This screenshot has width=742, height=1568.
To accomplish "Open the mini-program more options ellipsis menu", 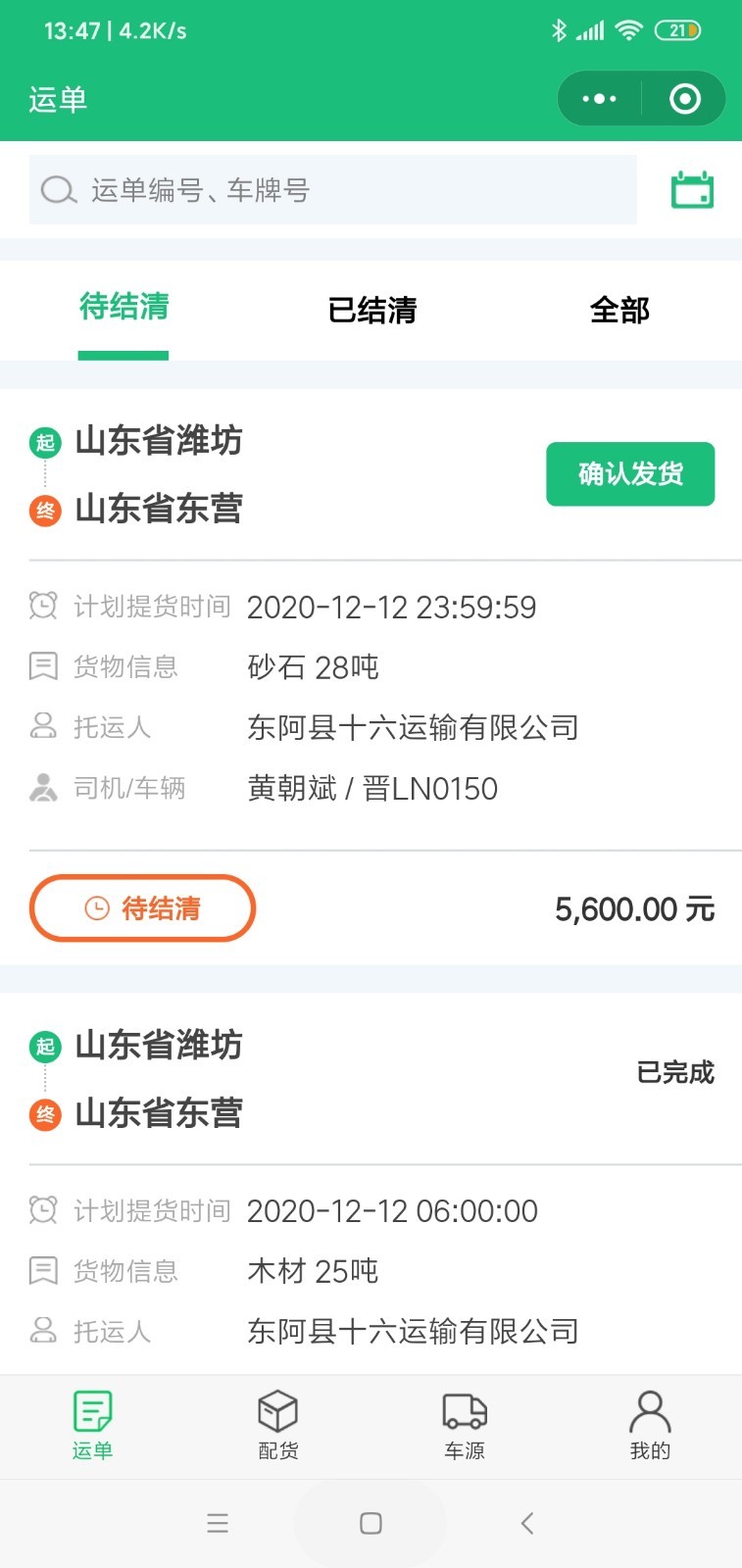I will [x=598, y=98].
